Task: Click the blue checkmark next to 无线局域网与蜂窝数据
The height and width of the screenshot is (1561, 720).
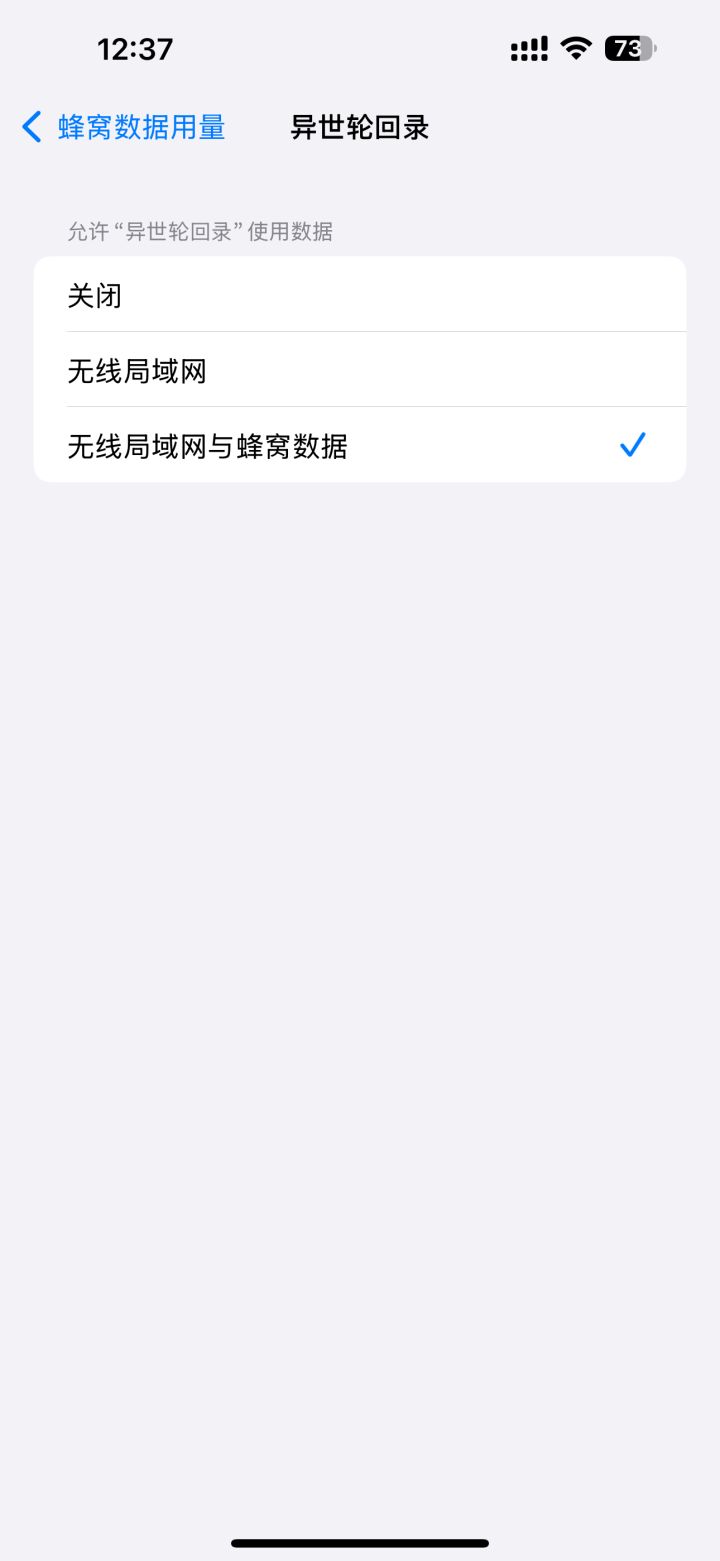Action: 632,444
